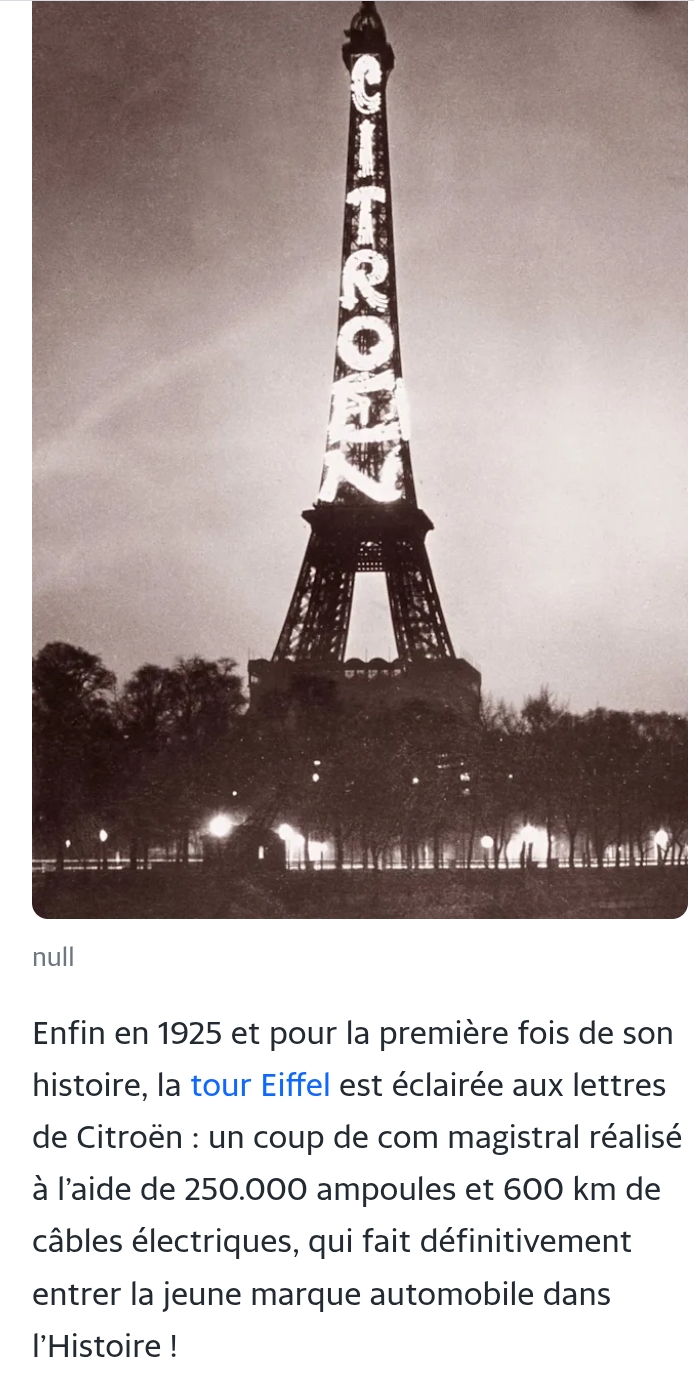Open the tour Eiffel link
Viewport: 694px width, 1377px height.
point(260,1085)
